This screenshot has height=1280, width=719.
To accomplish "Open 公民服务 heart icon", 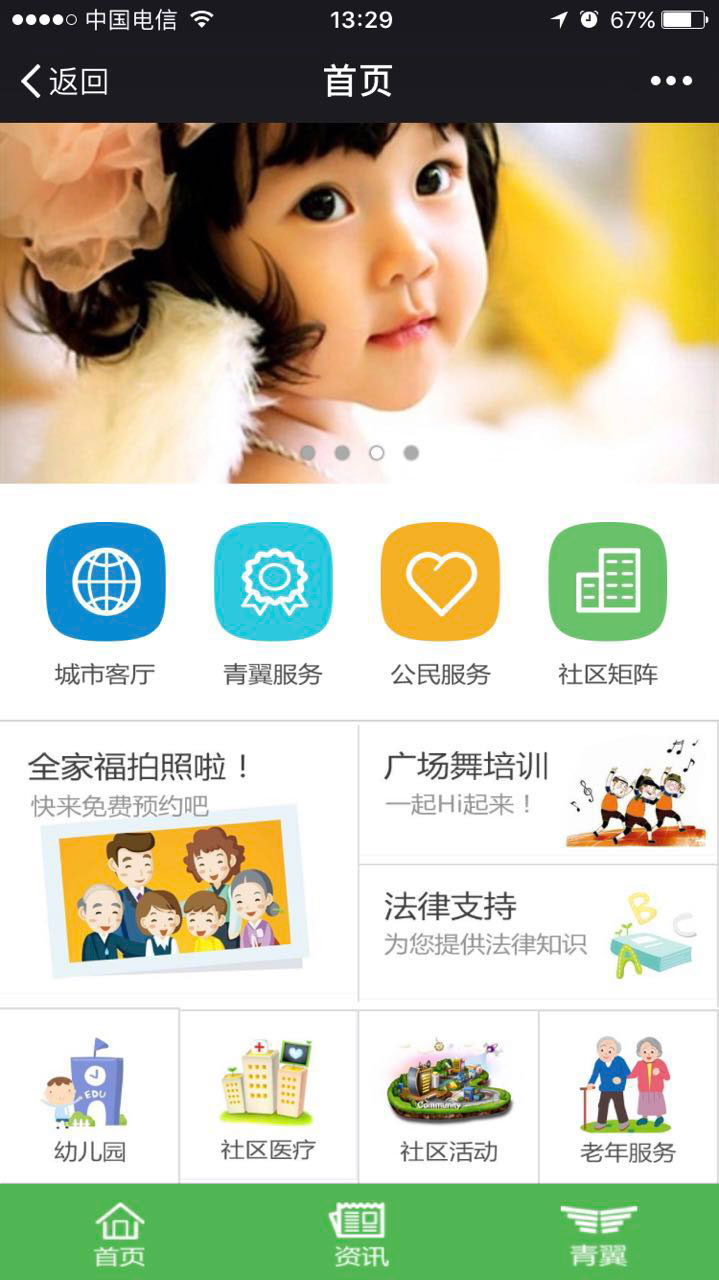I will pyautogui.click(x=440, y=581).
